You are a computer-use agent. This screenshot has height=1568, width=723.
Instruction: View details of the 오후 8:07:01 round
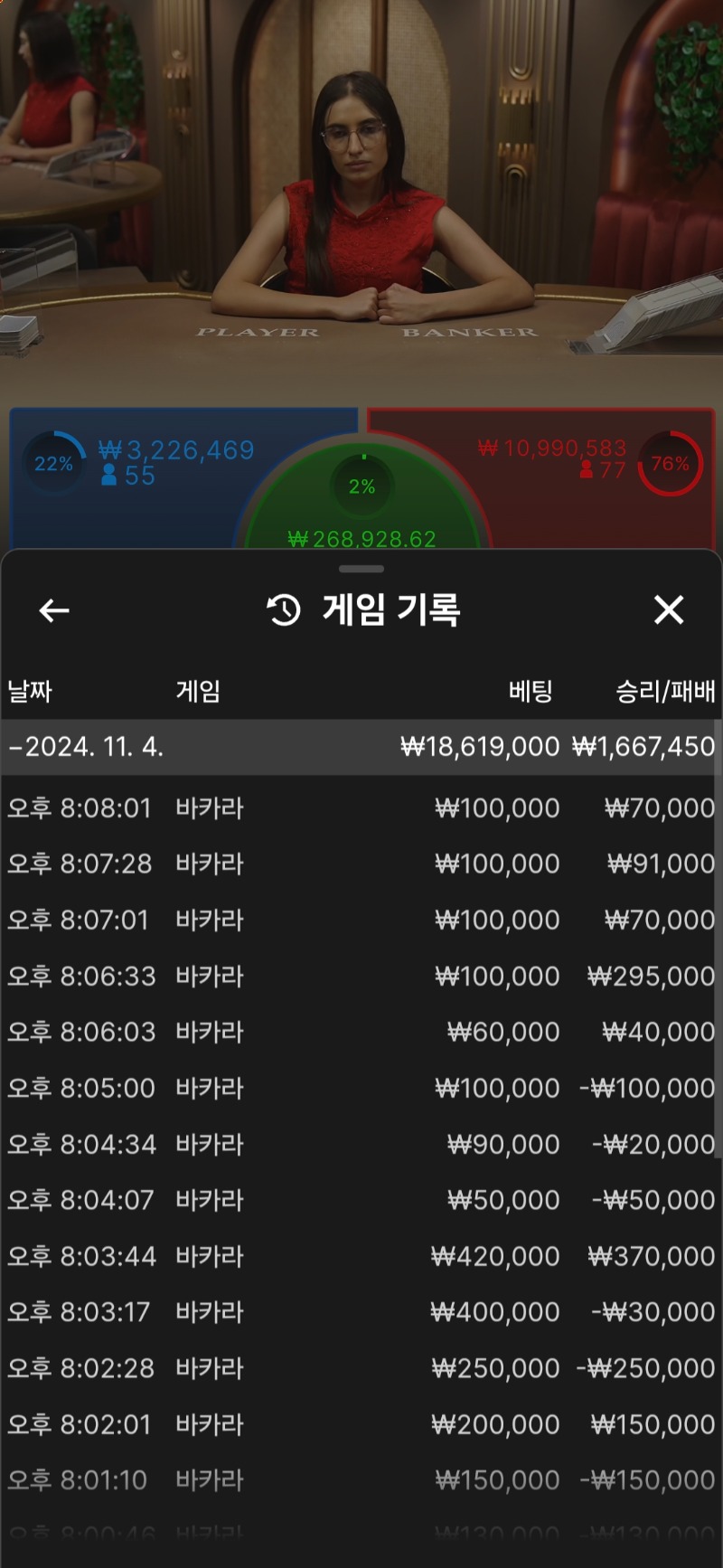click(361, 920)
